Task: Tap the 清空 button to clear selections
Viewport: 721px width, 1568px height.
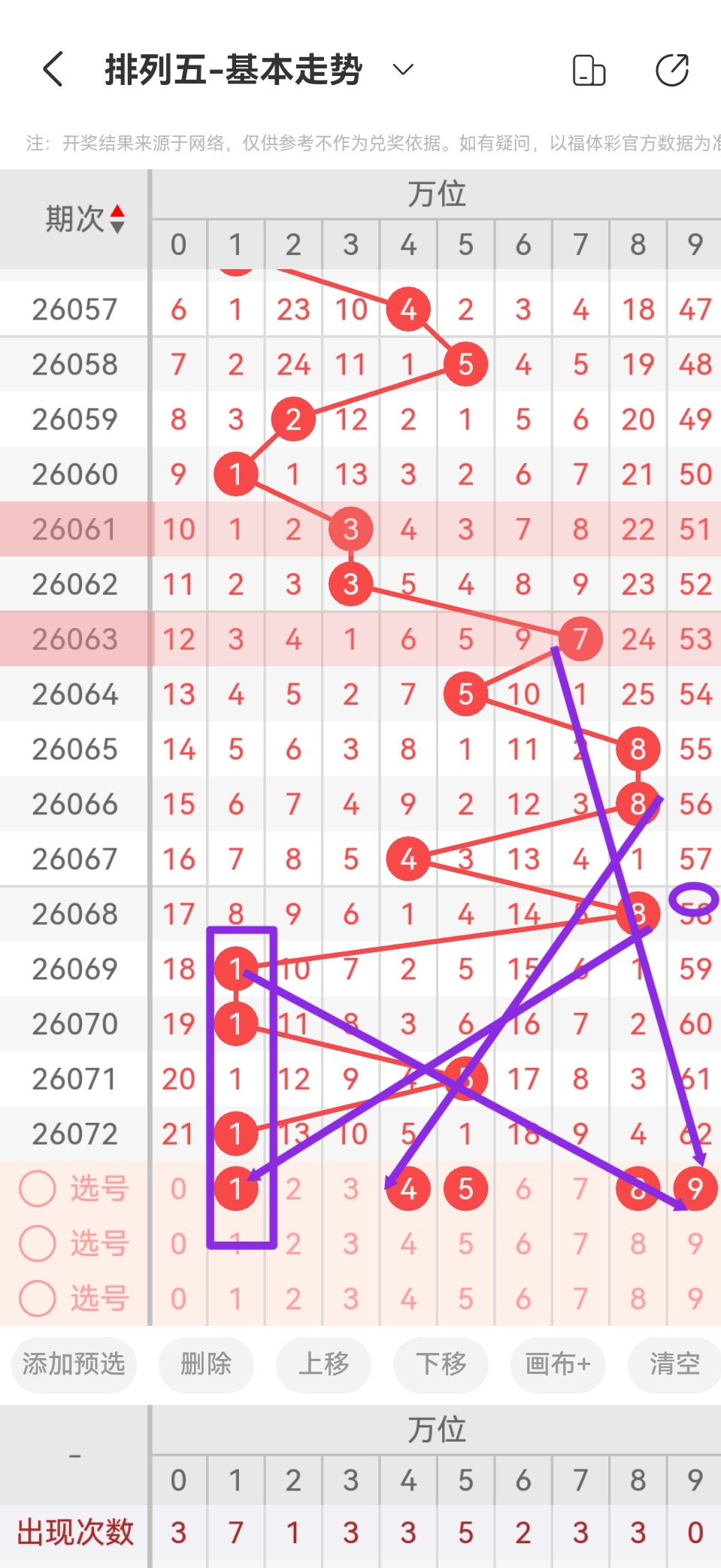Action: [674, 1365]
